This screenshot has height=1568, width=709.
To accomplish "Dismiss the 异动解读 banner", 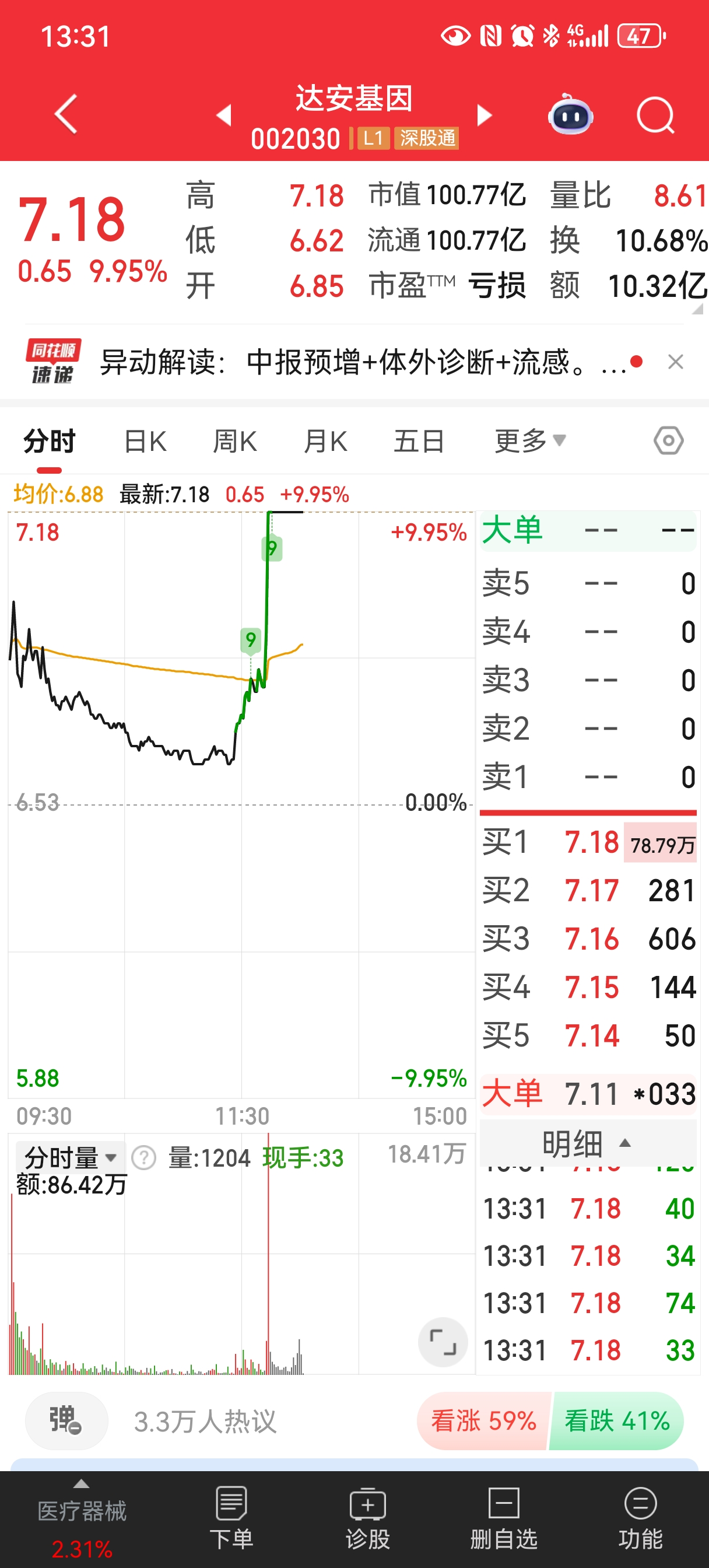I will click(x=675, y=362).
